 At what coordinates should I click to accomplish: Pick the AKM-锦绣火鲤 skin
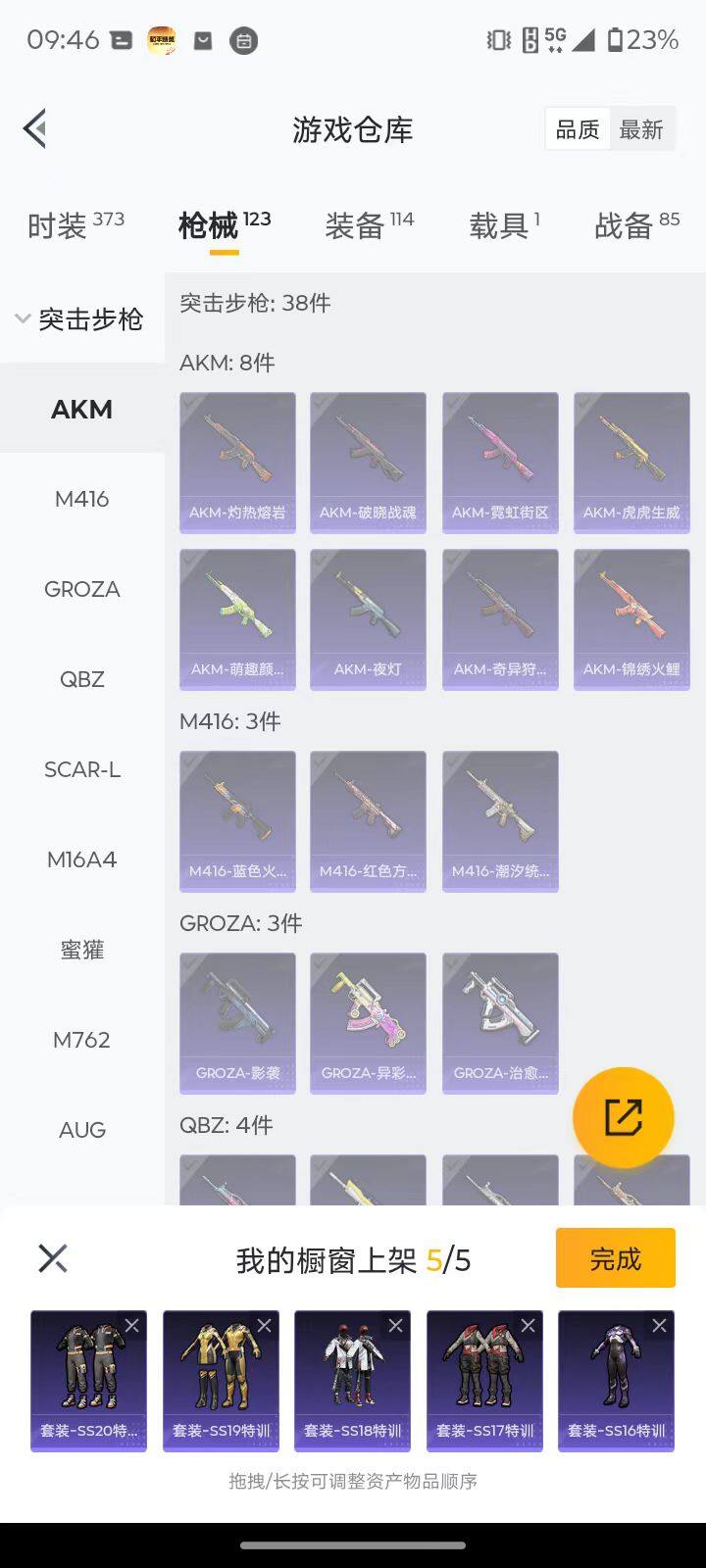click(x=631, y=618)
